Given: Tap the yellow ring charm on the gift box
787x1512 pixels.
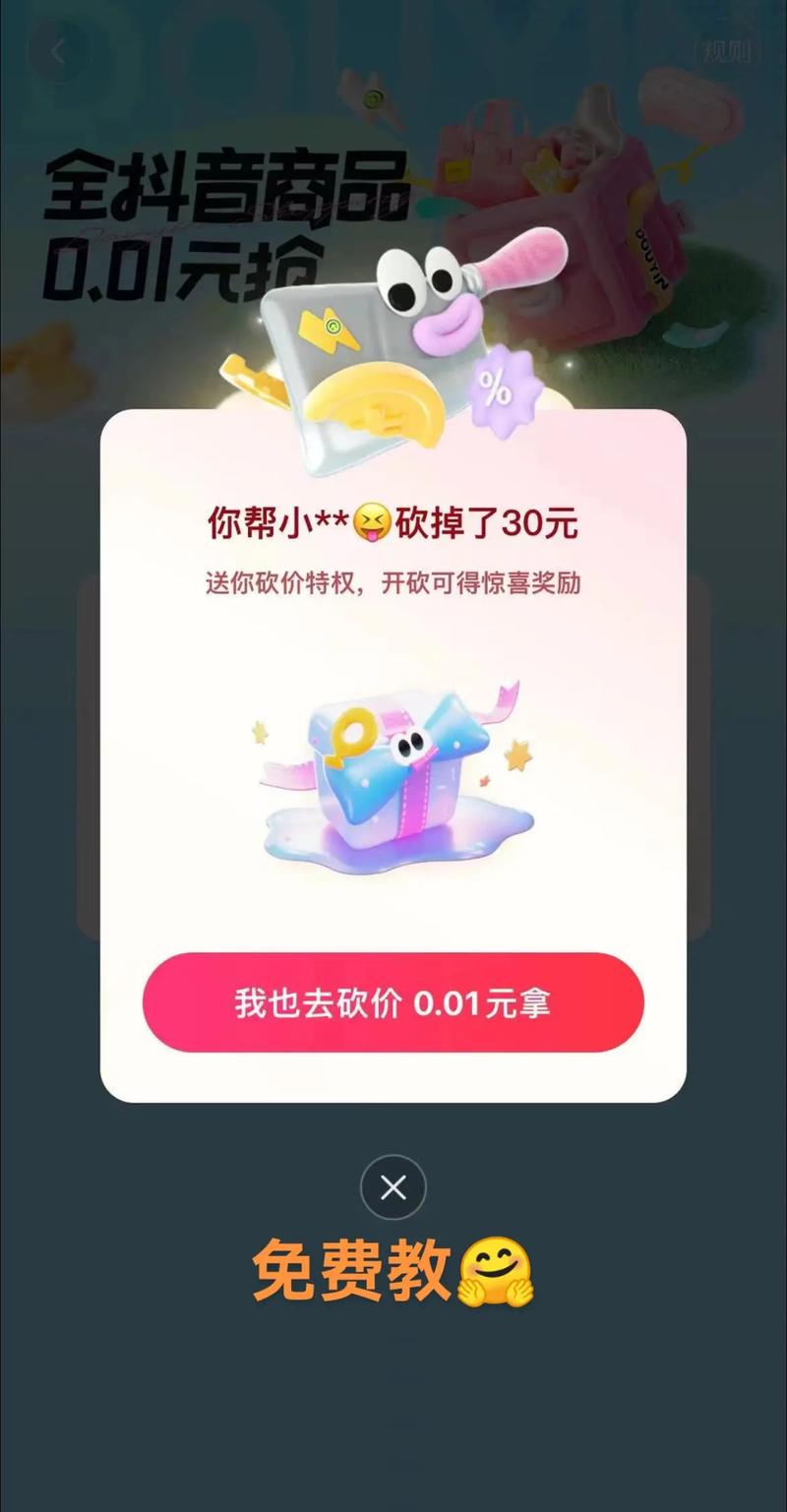Looking at the screenshot, I should (351, 733).
